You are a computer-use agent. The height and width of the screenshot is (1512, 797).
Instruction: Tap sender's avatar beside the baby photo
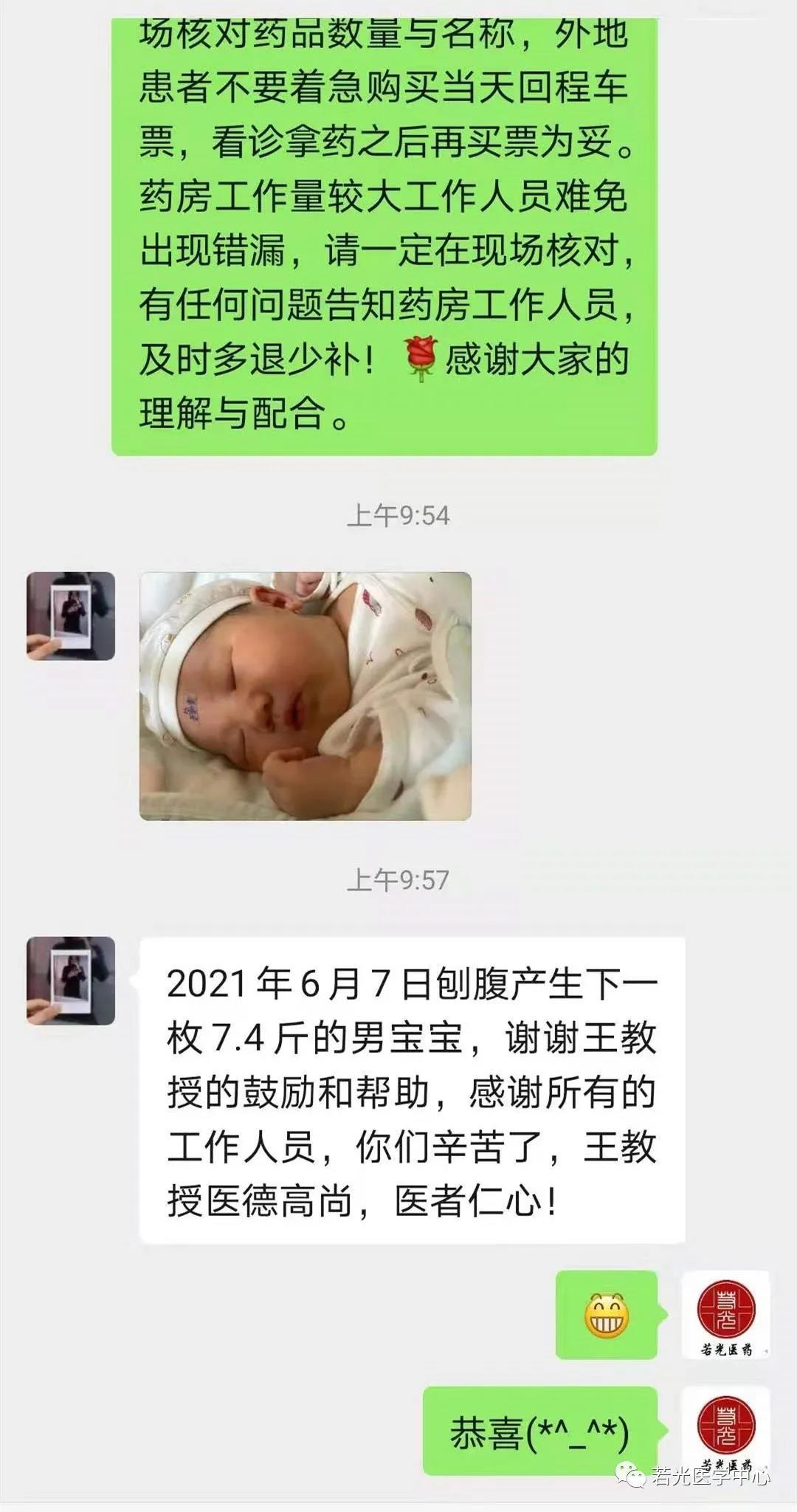[71, 615]
